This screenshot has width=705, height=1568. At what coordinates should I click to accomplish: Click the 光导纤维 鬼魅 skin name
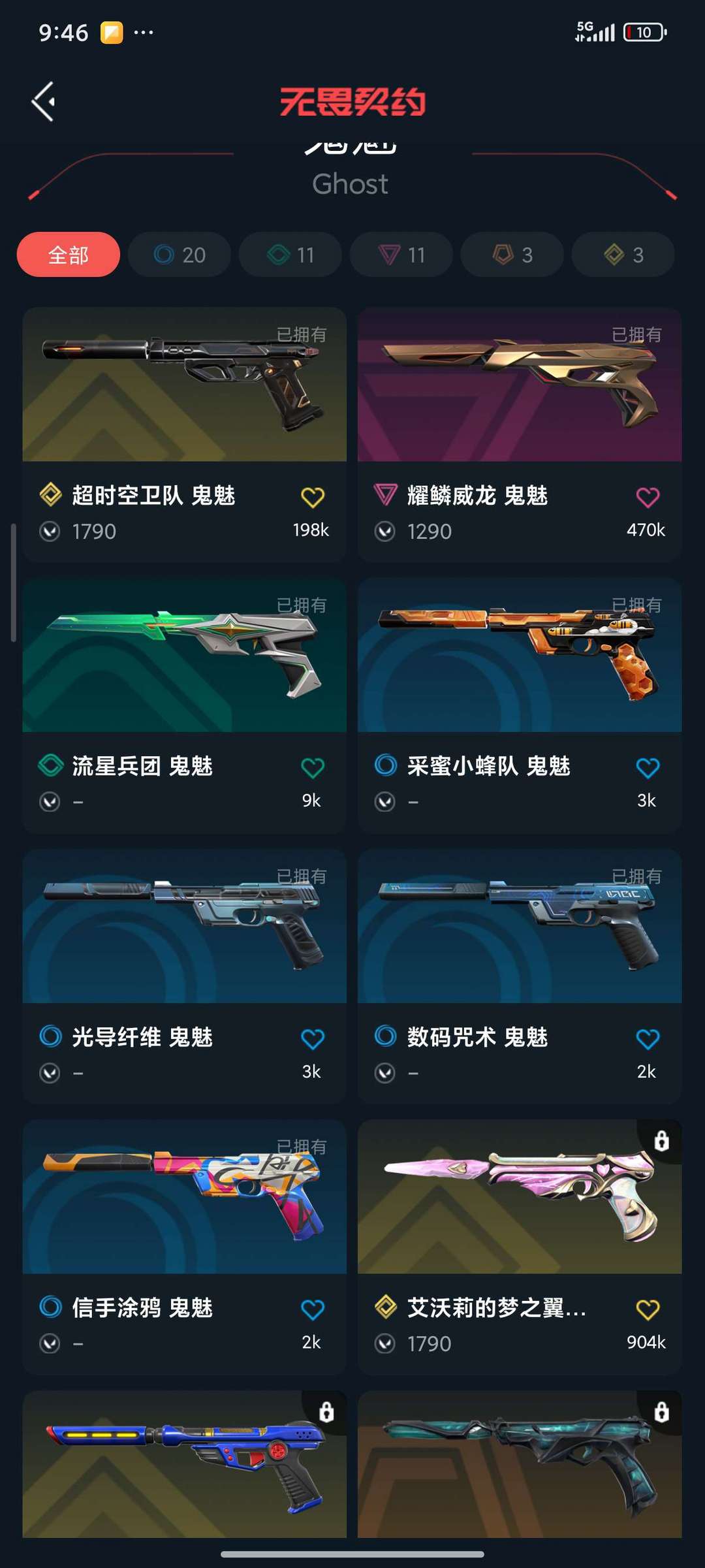pos(143,1037)
